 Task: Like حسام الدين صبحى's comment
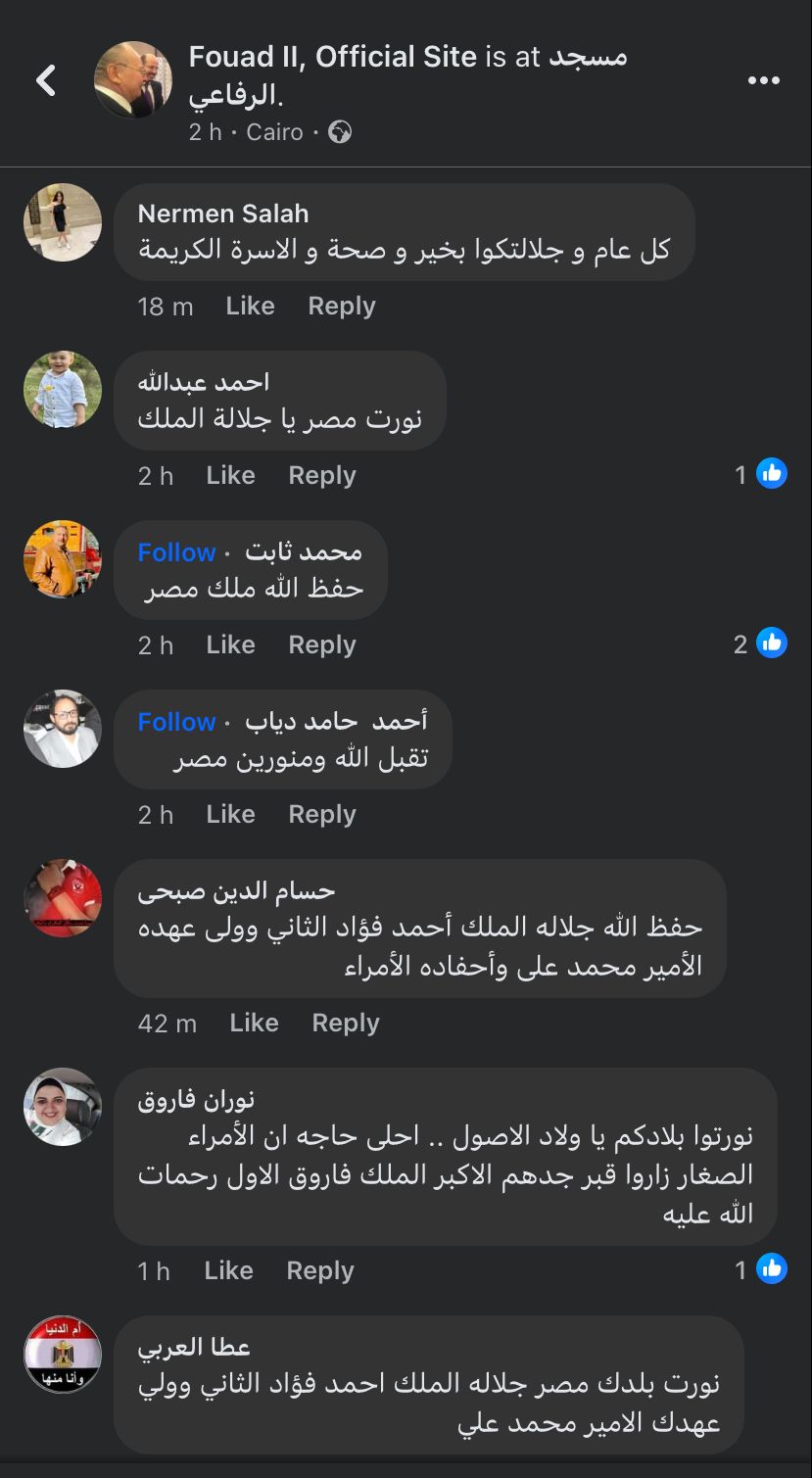[254, 1023]
